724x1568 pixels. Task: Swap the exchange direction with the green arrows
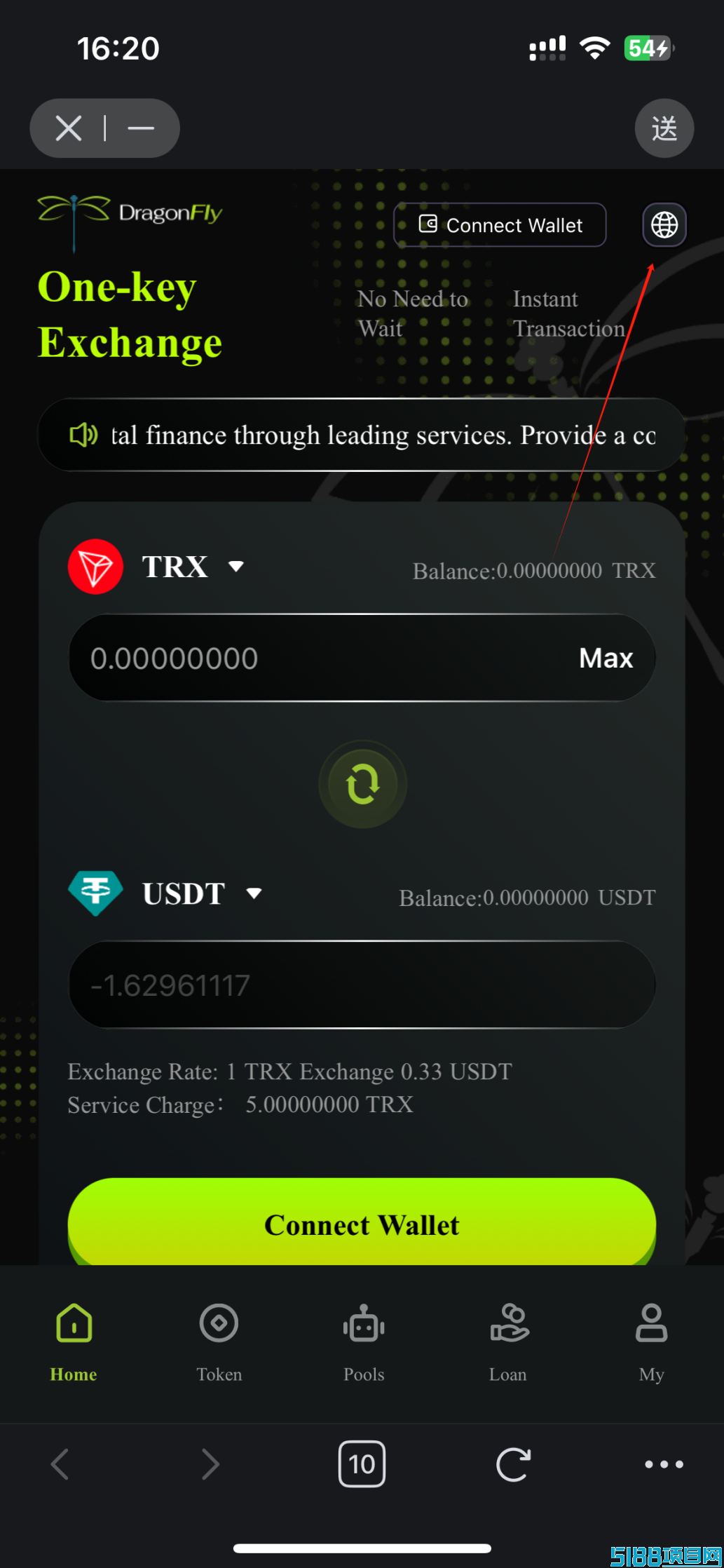click(x=362, y=784)
